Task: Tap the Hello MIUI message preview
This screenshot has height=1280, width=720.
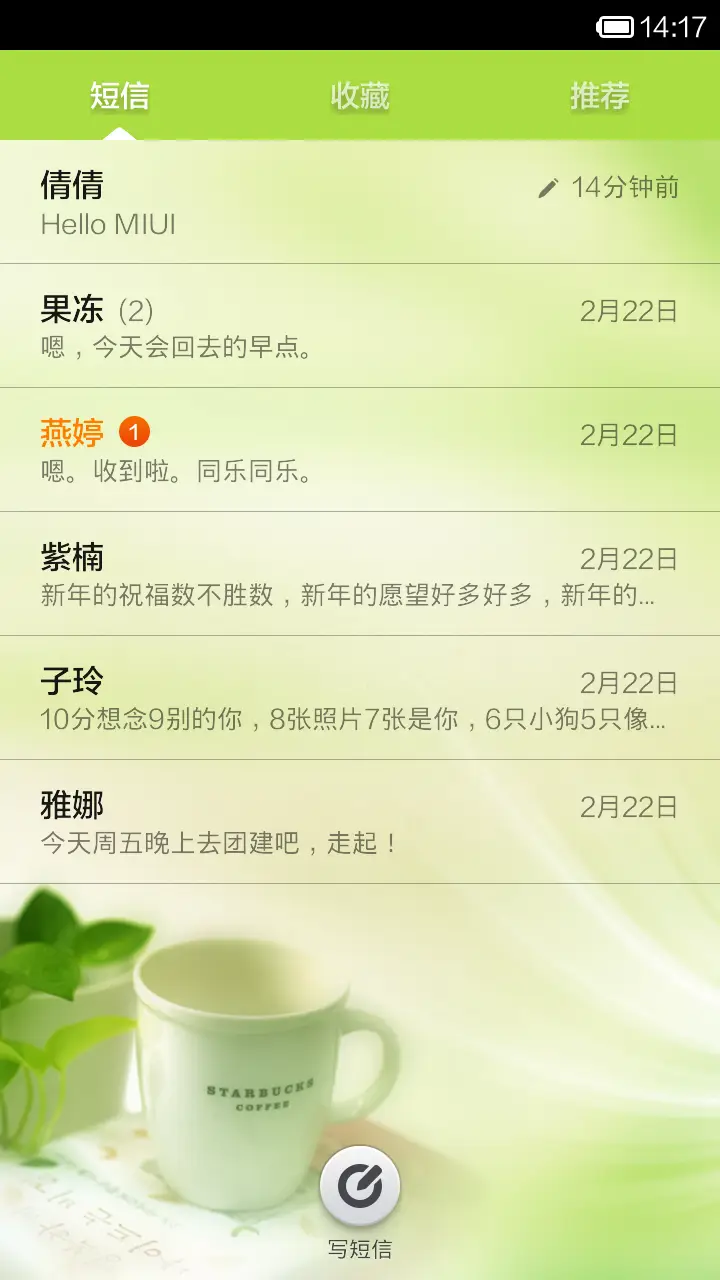Action: click(110, 224)
